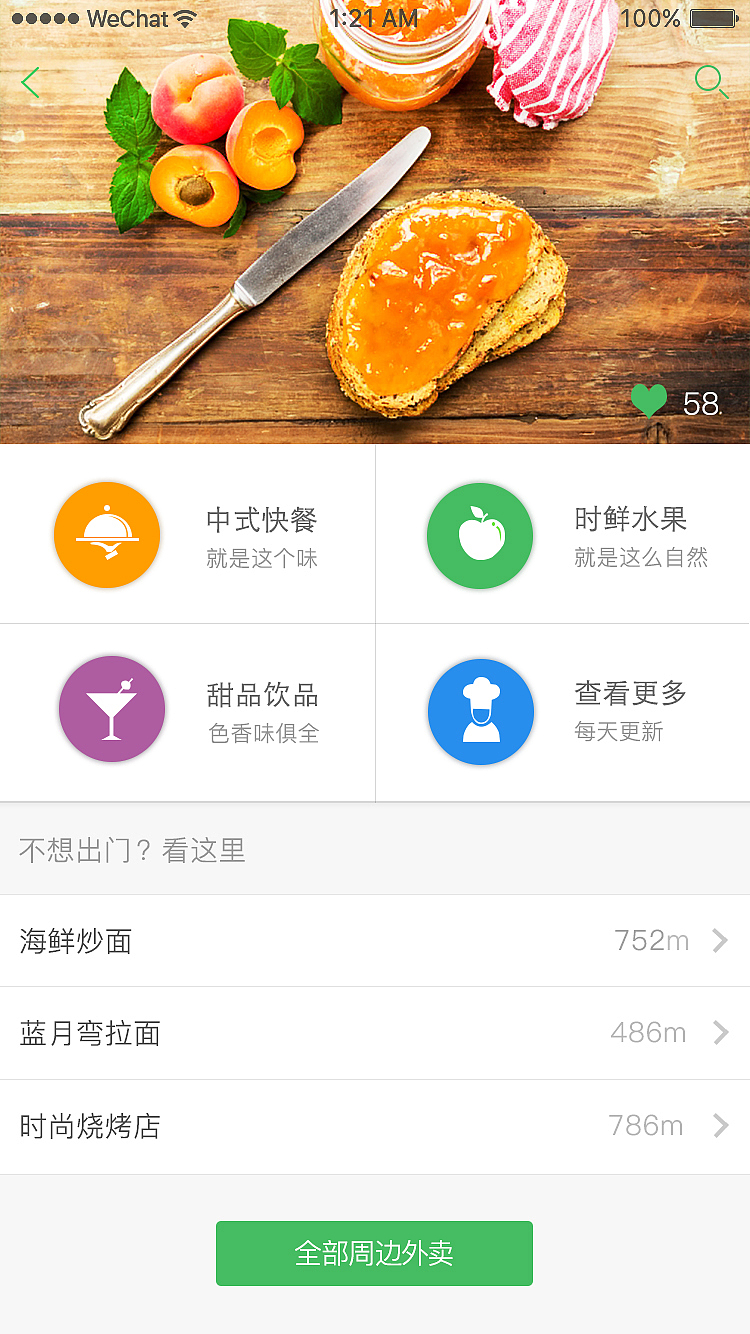Expand details for 海鲜炒面 via its chevron
This screenshot has width=750, height=1334.
pos(720,941)
